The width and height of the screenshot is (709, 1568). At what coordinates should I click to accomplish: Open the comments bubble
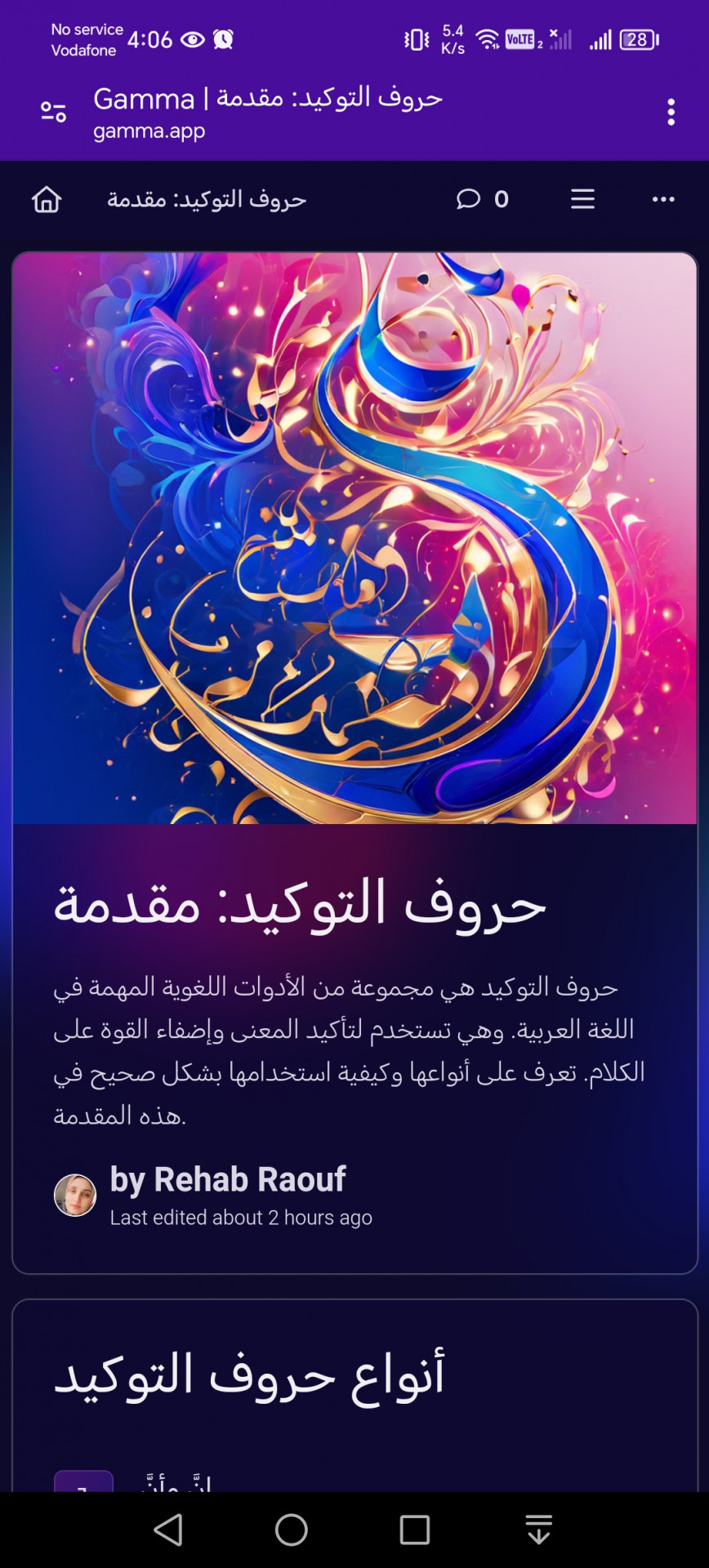coord(469,199)
